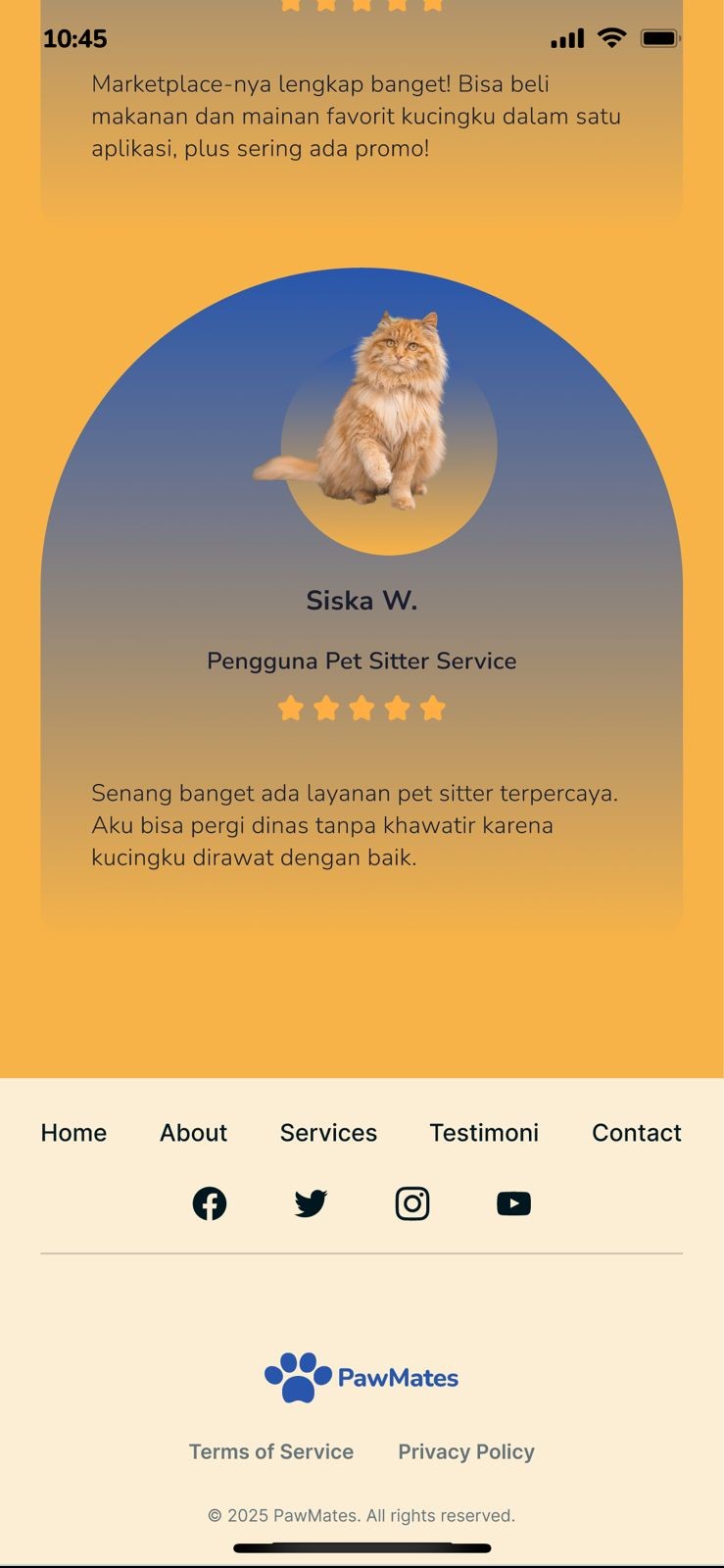
Task: Open the About footer link
Action: [x=193, y=1133]
